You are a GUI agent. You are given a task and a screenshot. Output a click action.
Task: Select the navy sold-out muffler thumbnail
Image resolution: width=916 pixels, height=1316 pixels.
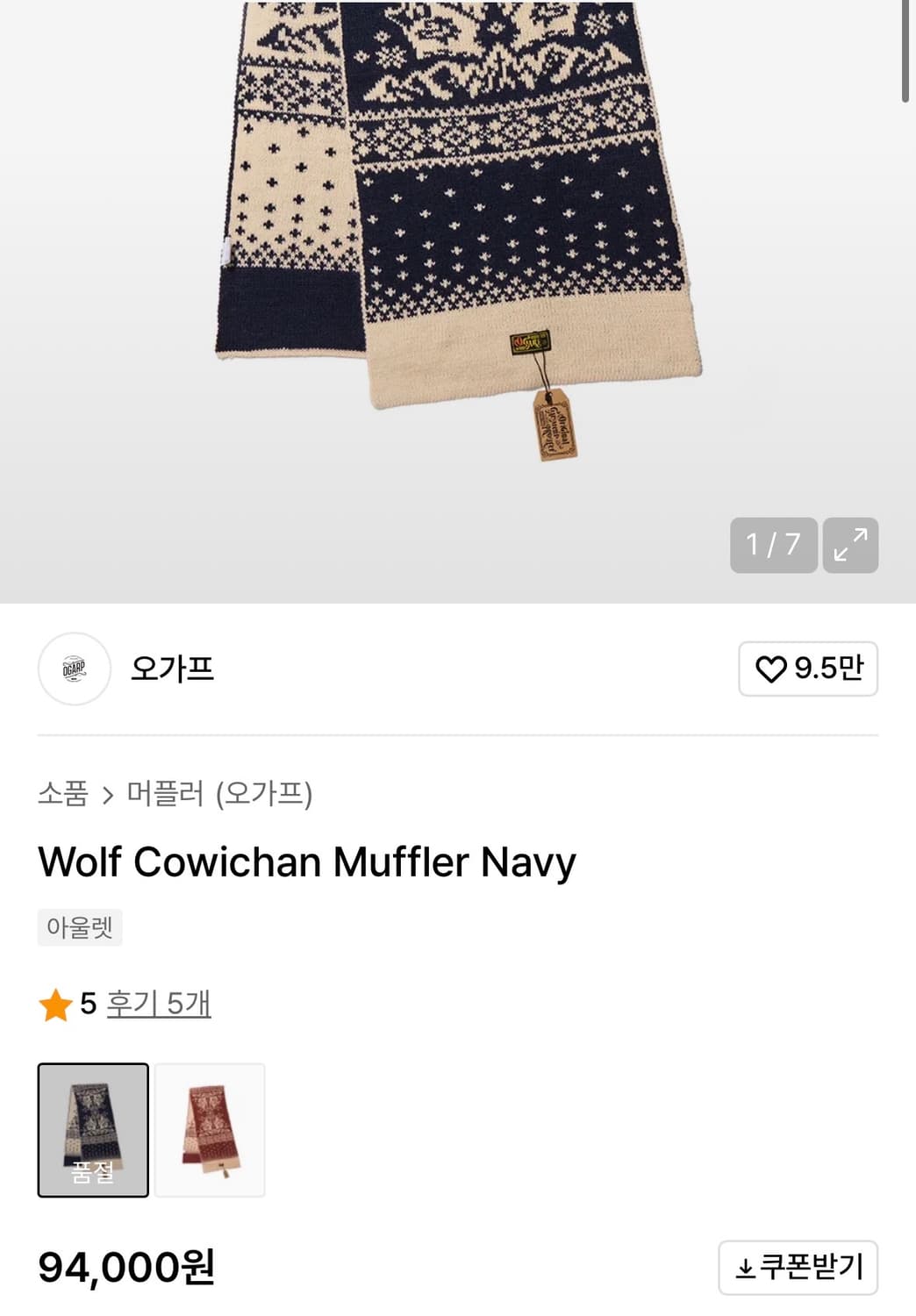click(x=94, y=1129)
